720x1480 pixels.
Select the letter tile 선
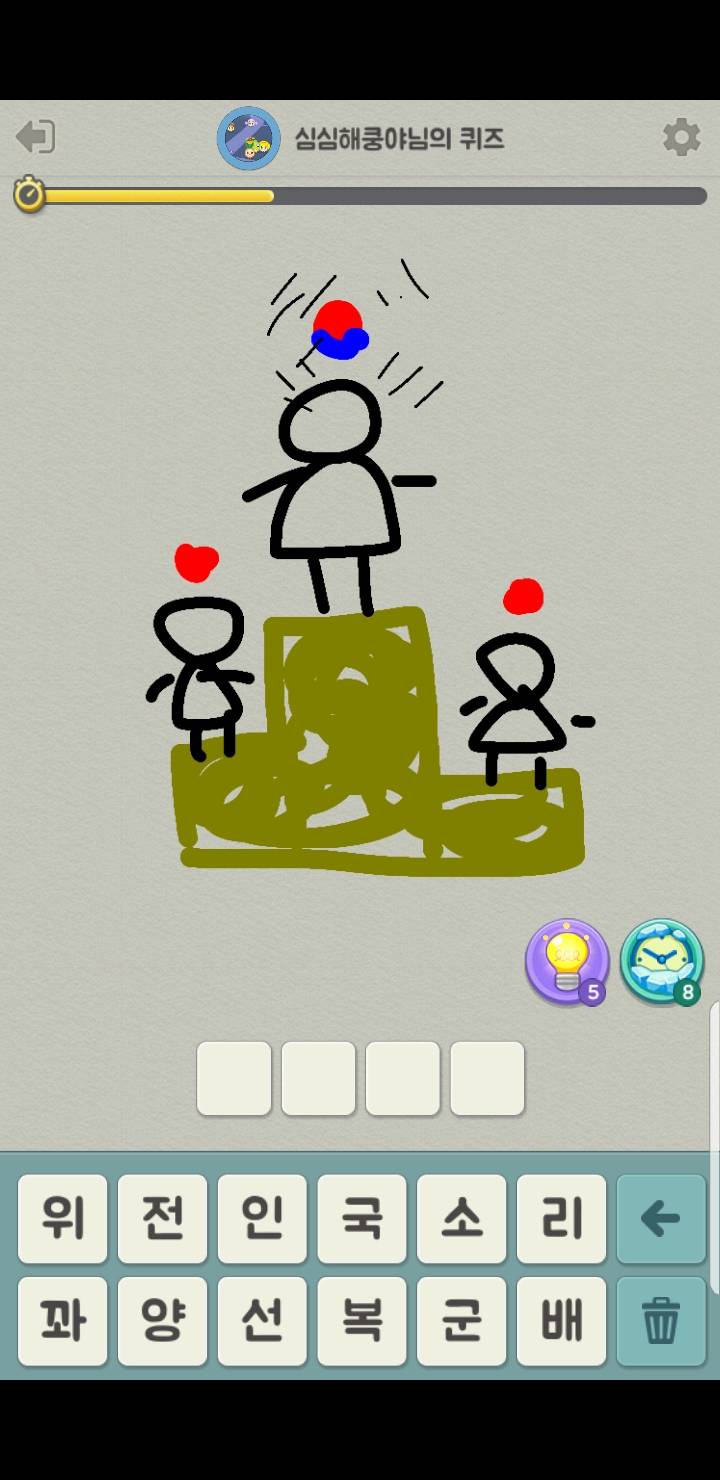click(262, 1321)
